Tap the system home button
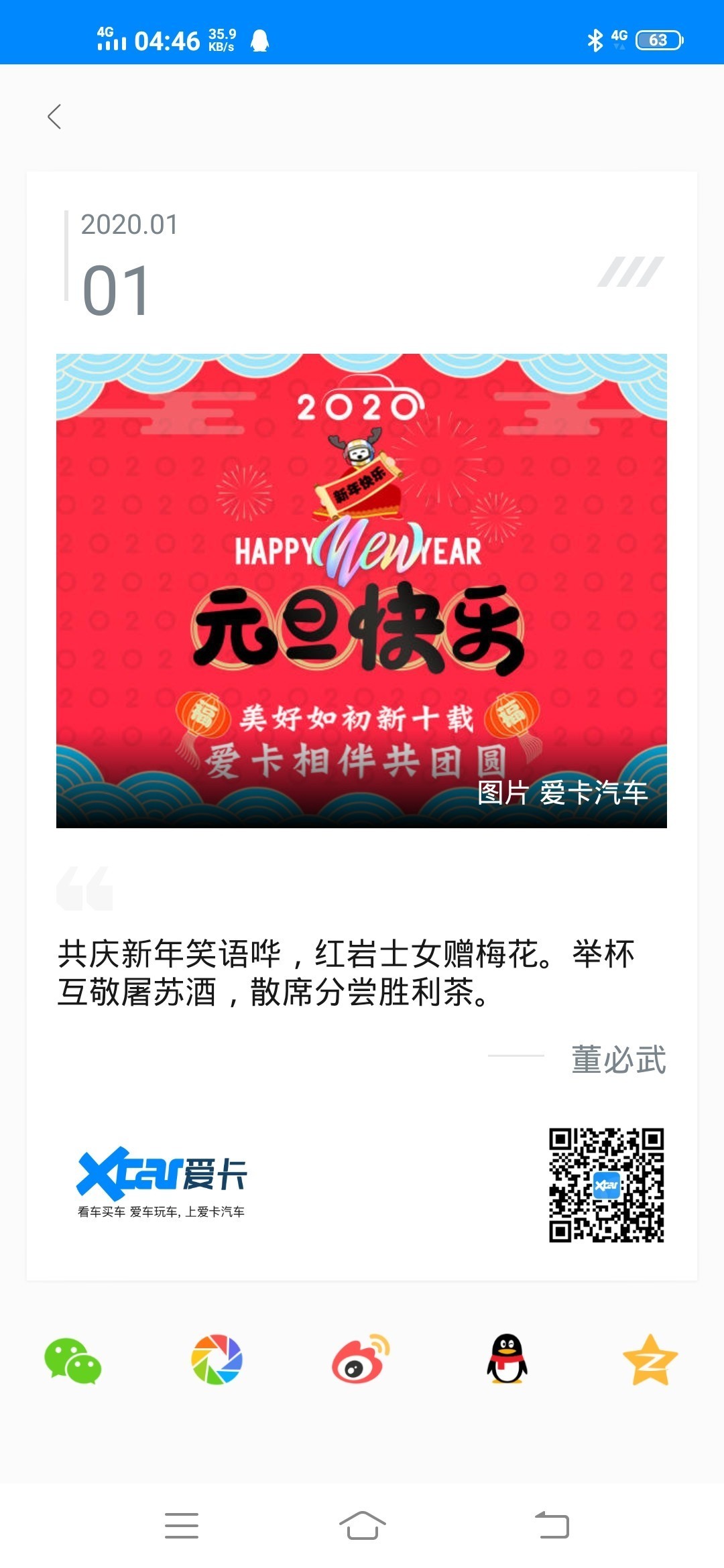The image size is (724, 1568). (362, 1526)
